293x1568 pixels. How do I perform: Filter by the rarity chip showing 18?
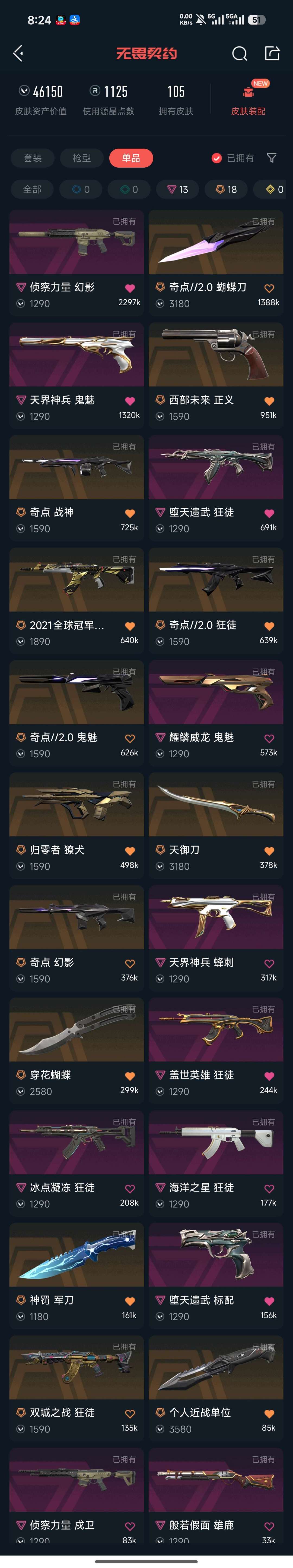click(226, 190)
